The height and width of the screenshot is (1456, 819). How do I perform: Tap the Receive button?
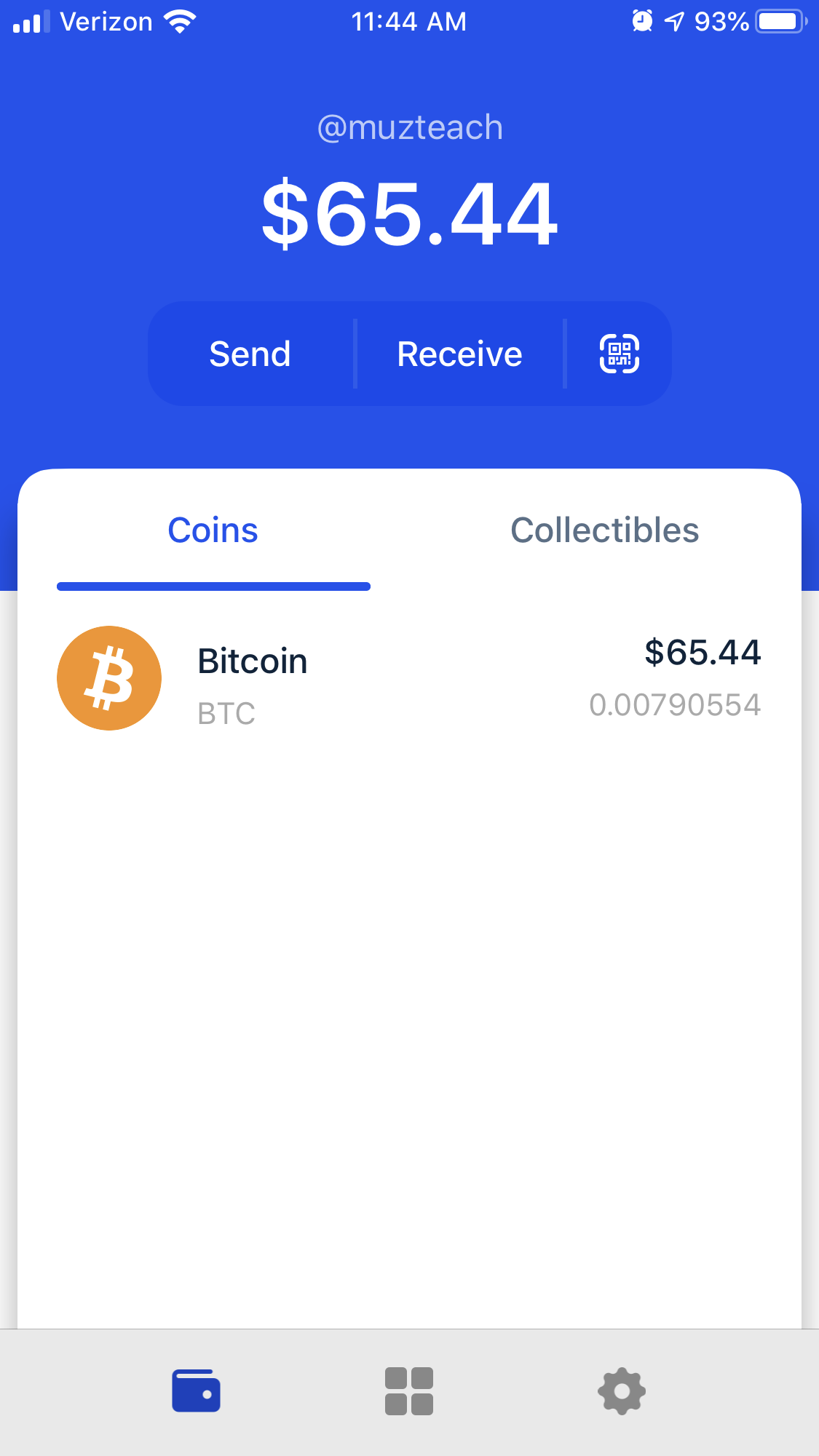(x=459, y=354)
